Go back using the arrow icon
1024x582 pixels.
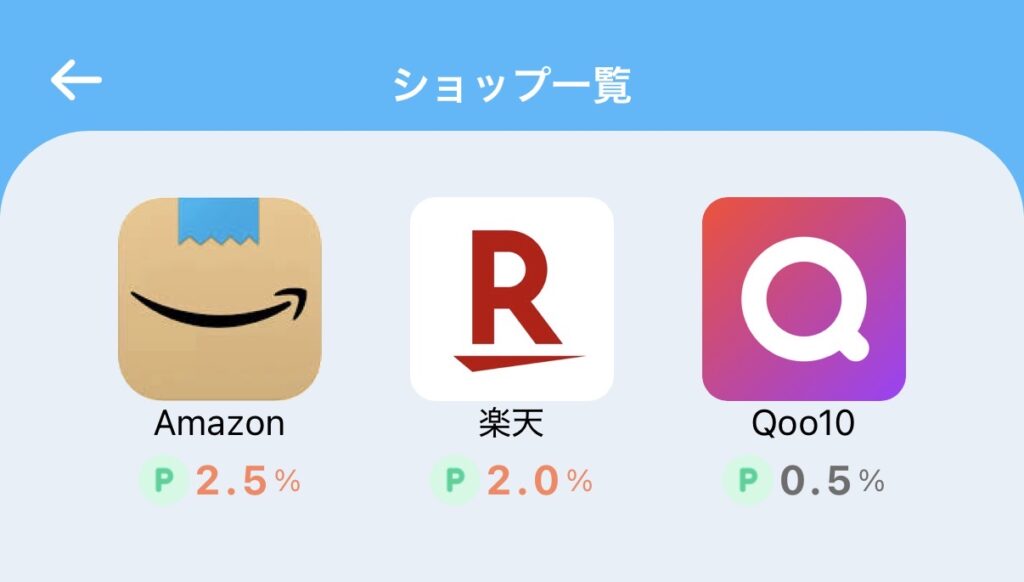(x=76, y=80)
